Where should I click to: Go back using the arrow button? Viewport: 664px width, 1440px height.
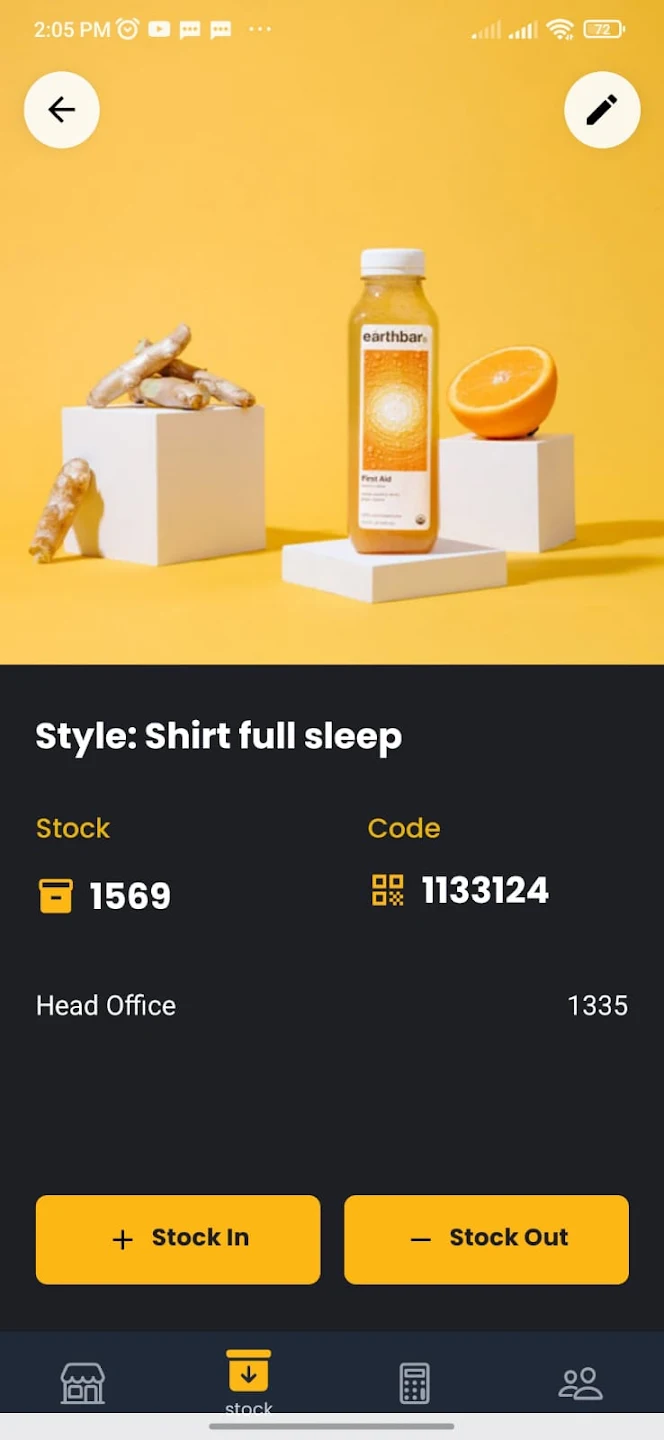click(62, 110)
